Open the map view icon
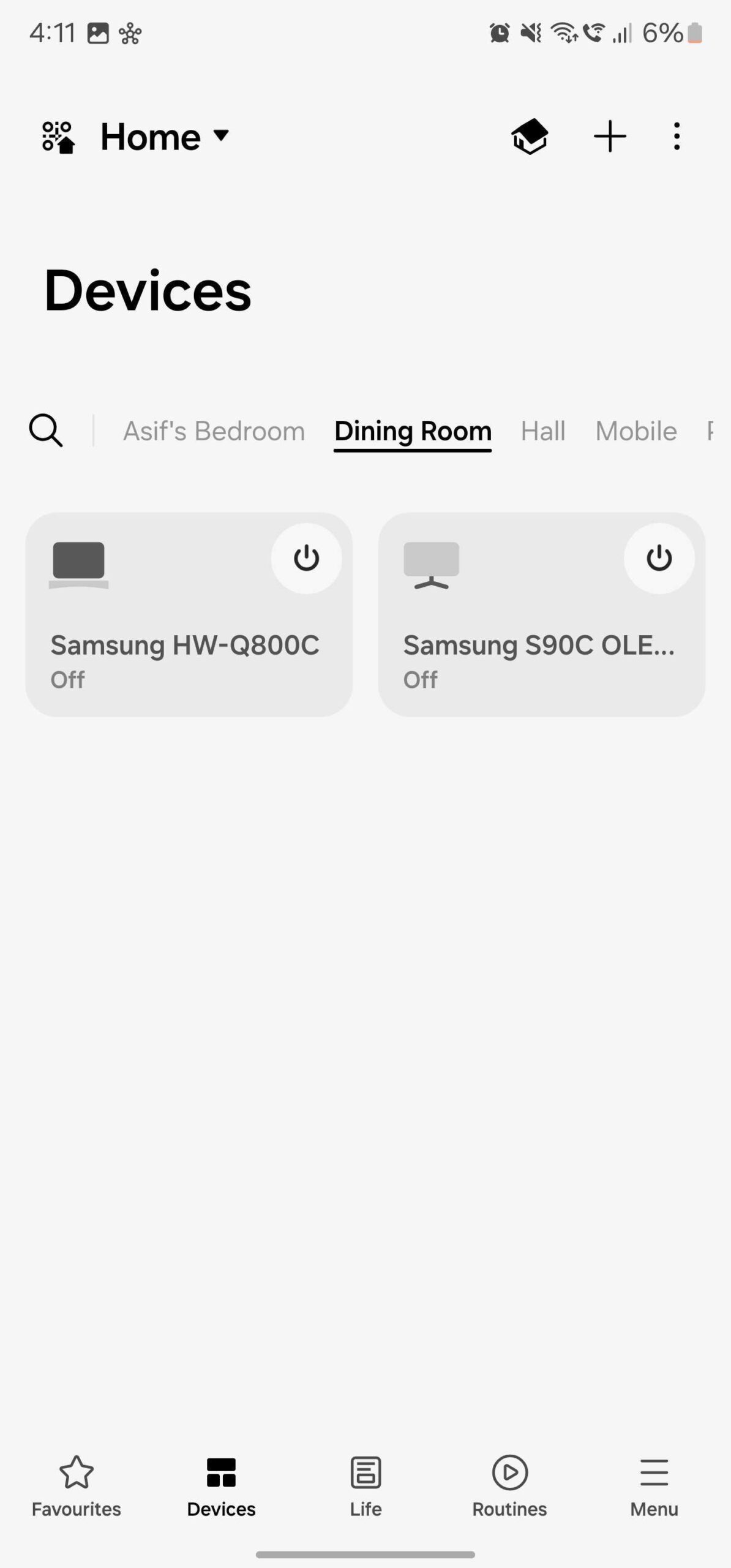 tap(530, 136)
